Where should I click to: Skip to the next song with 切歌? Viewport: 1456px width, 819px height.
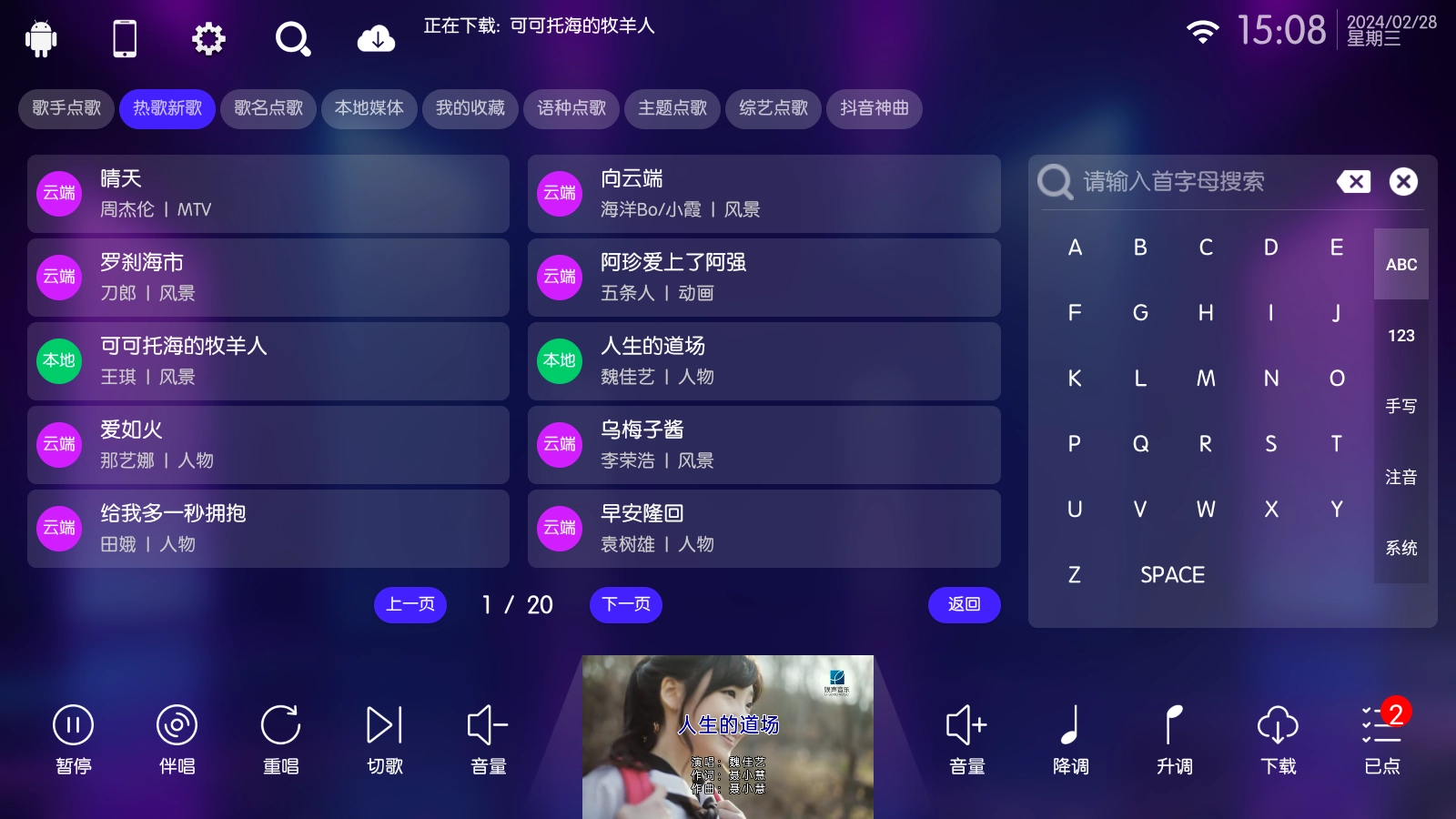point(384,740)
